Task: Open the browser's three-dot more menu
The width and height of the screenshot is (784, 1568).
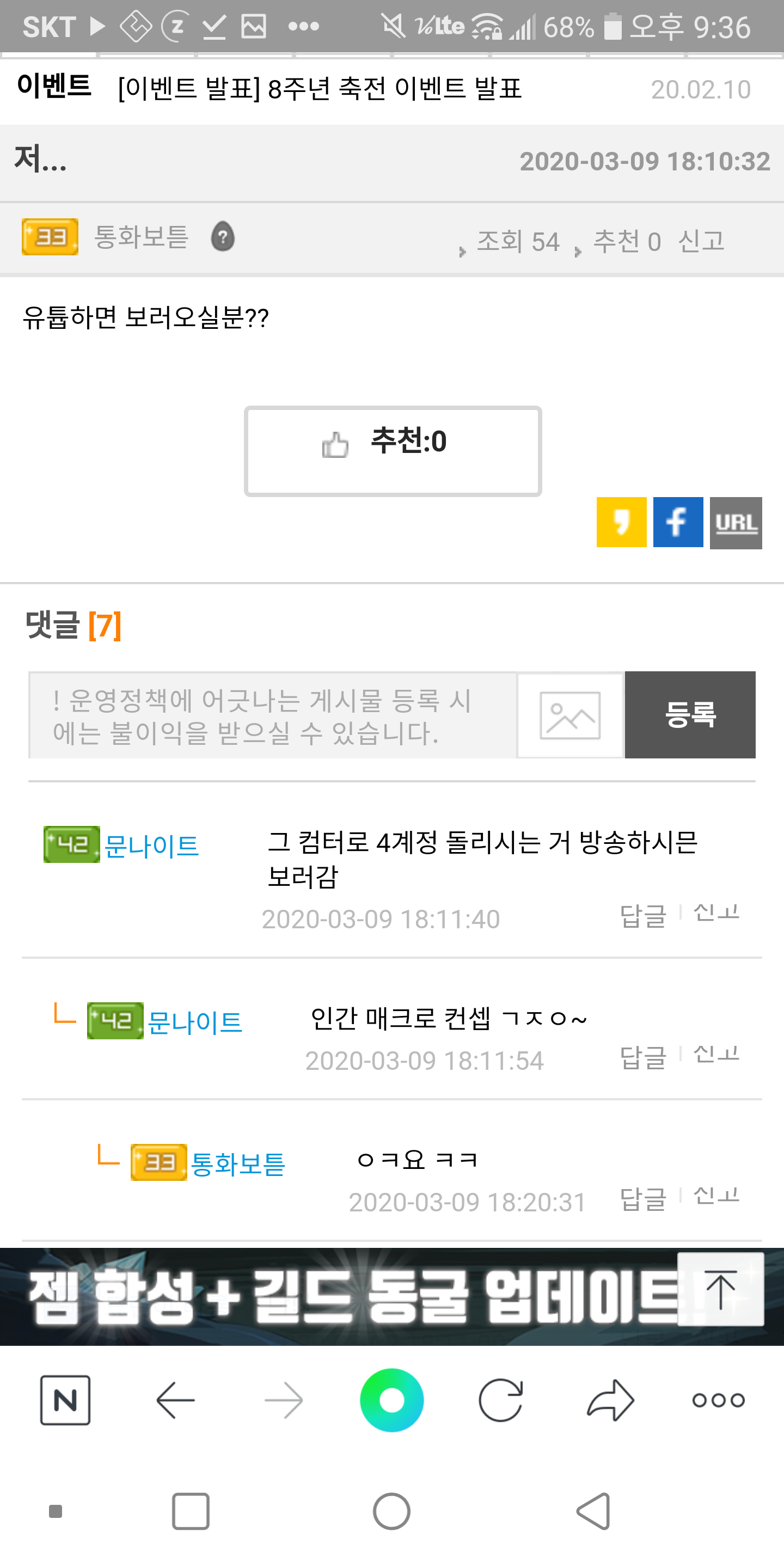Action: (718, 1400)
